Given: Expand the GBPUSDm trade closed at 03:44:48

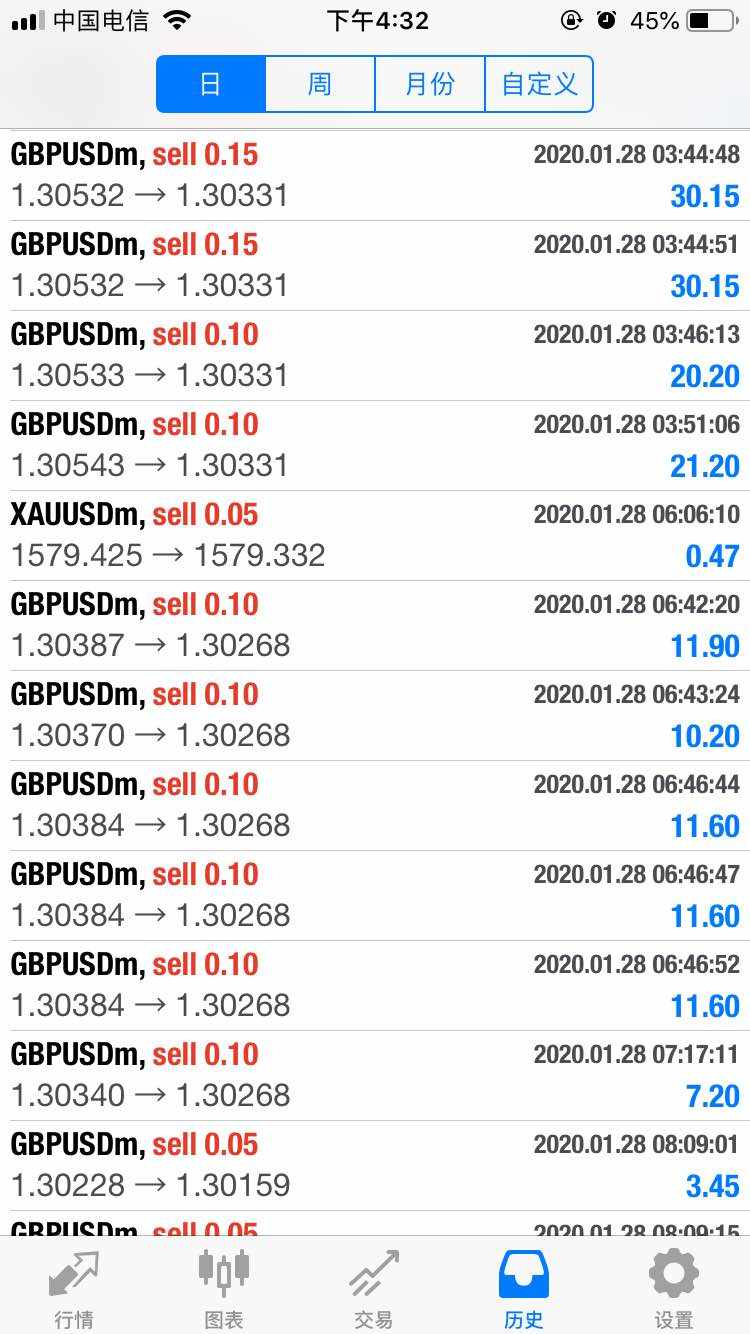Looking at the screenshot, I should pos(375,175).
